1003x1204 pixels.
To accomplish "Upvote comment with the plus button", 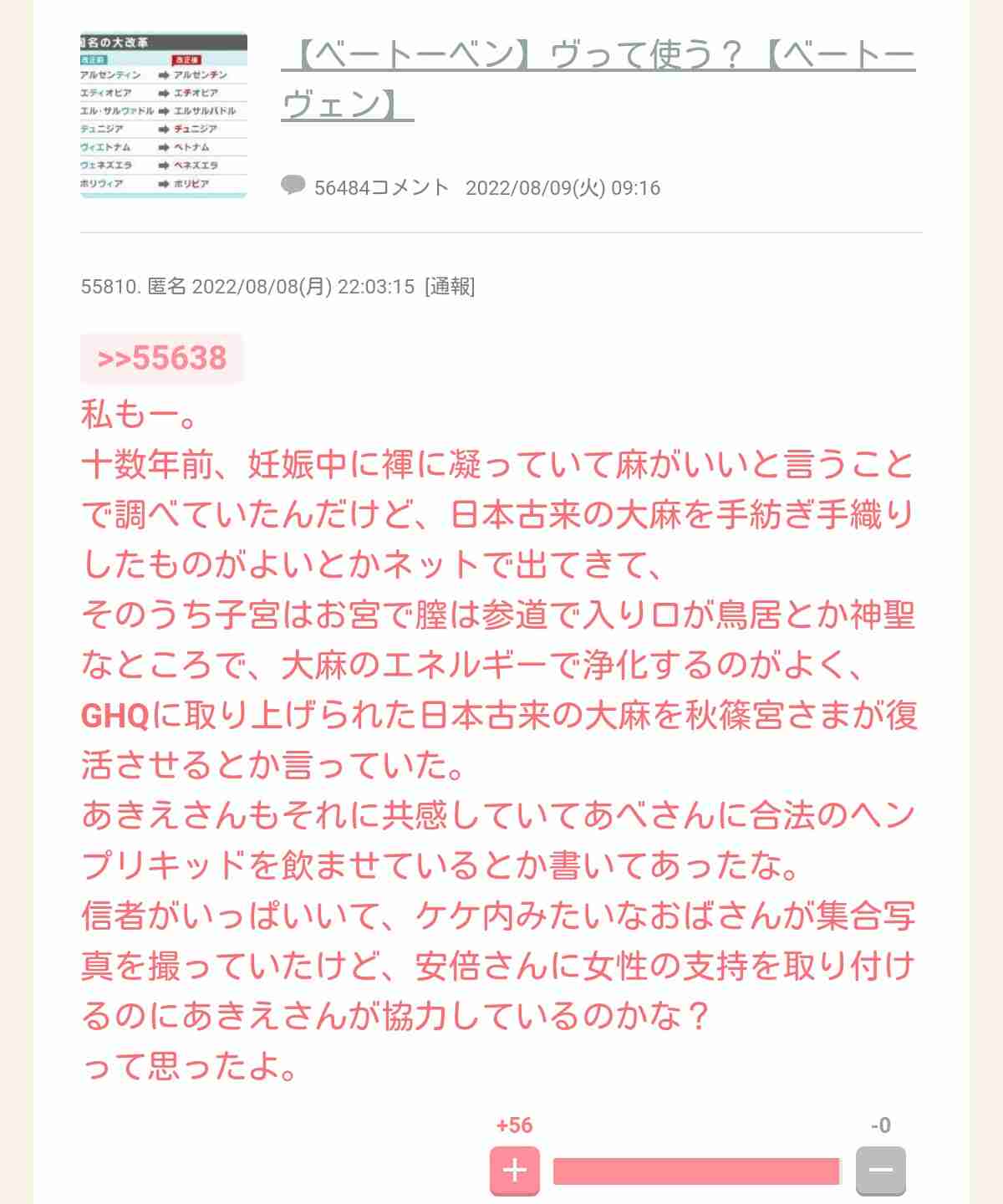I will point(514,1170).
